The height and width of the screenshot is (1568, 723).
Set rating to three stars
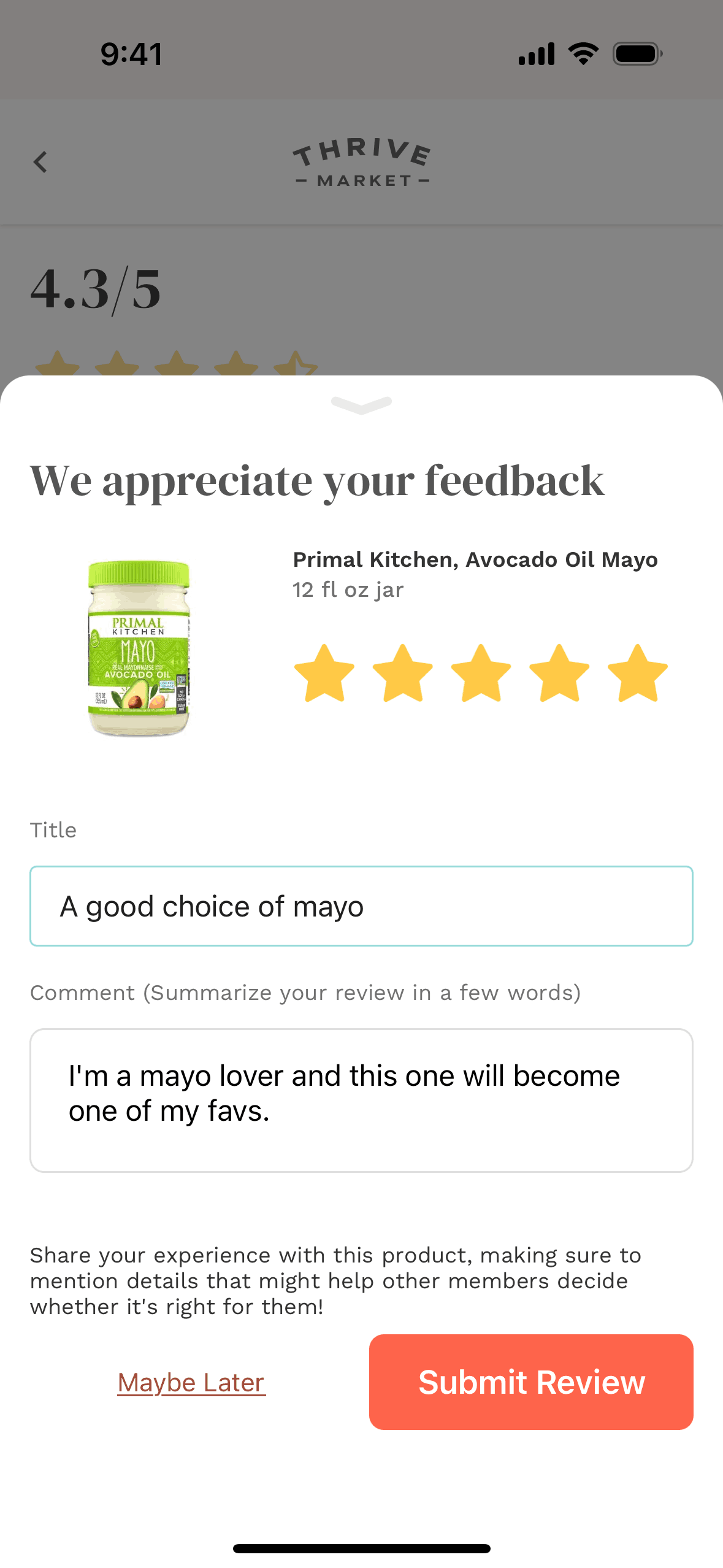481,674
